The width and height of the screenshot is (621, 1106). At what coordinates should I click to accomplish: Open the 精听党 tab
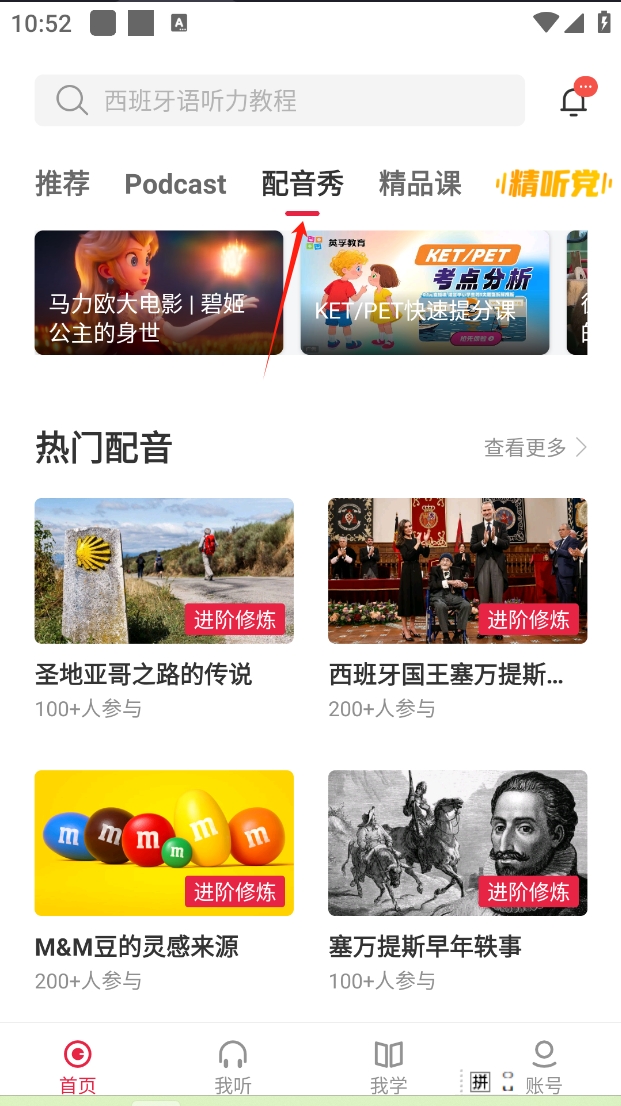coord(553,184)
